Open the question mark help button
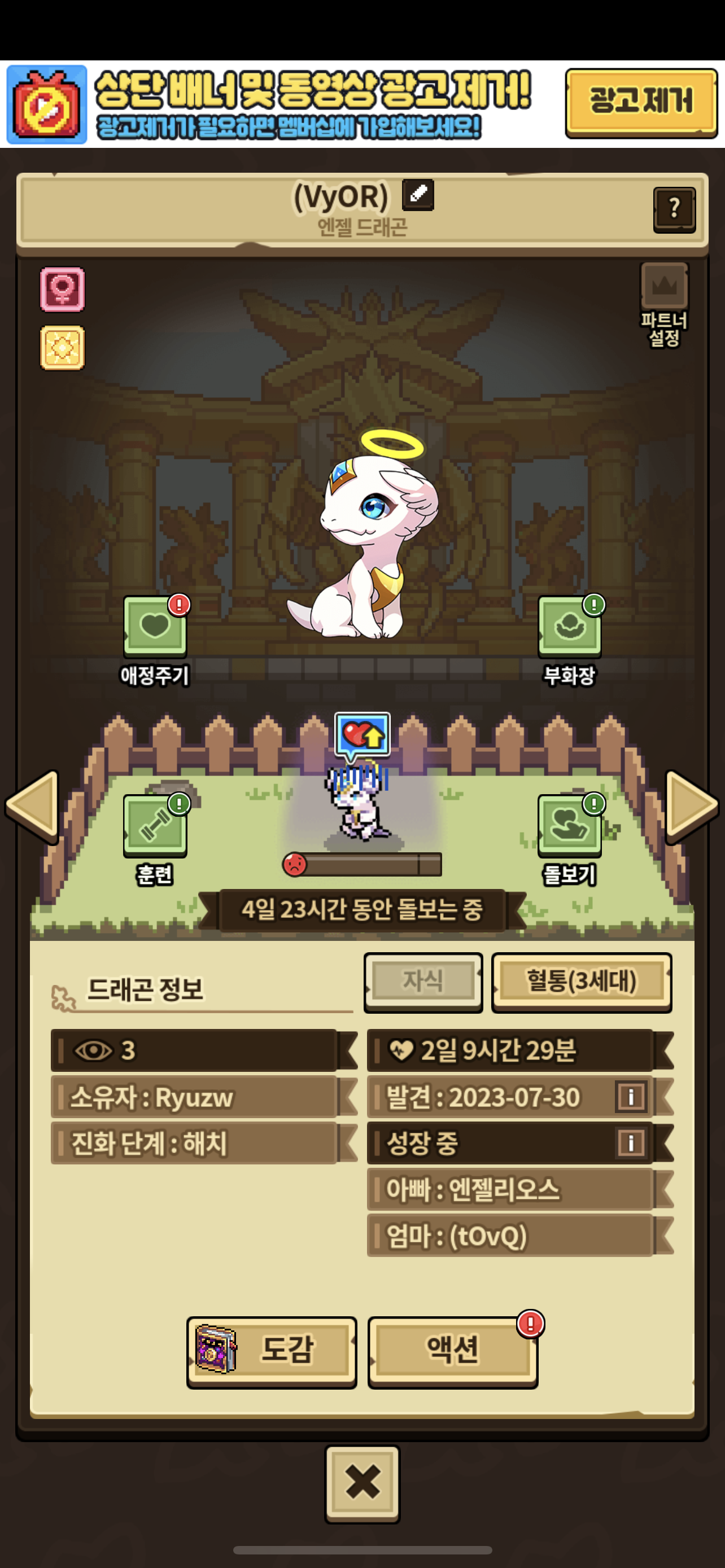This screenshot has height=1568, width=725. point(674,209)
